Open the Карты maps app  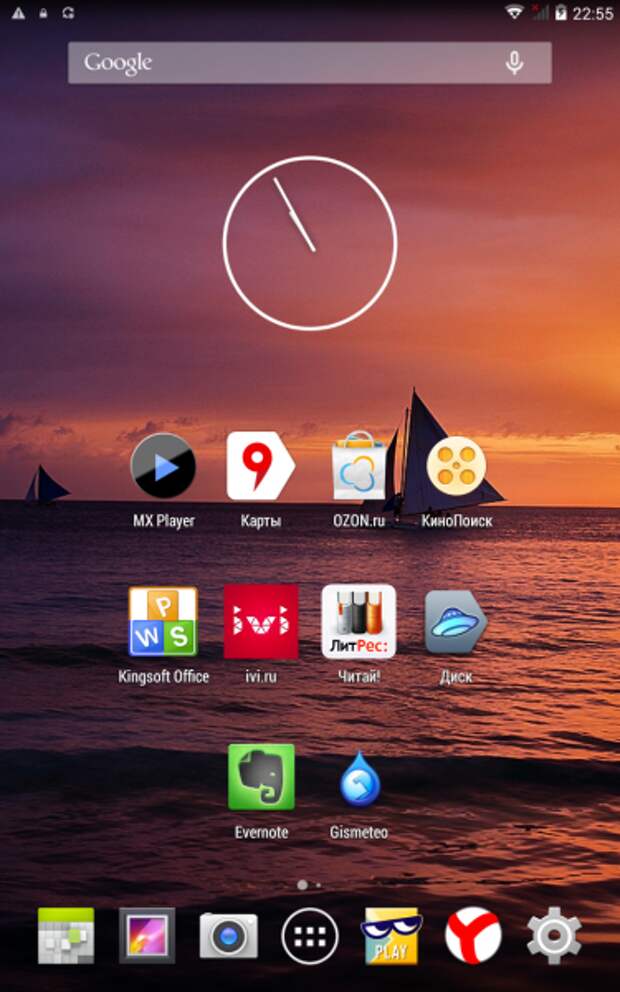[x=260, y=467]
